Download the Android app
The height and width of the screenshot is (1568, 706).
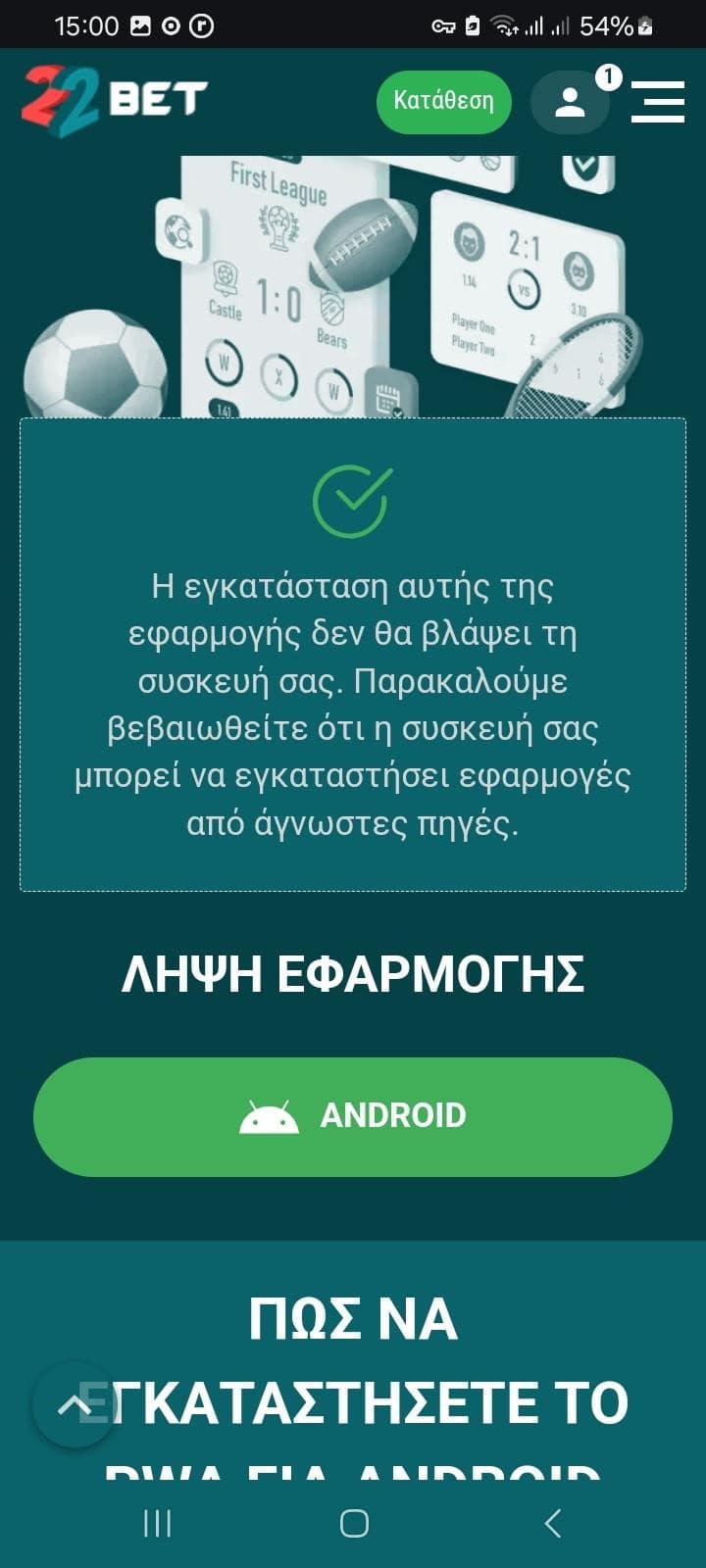[353, 1116]
